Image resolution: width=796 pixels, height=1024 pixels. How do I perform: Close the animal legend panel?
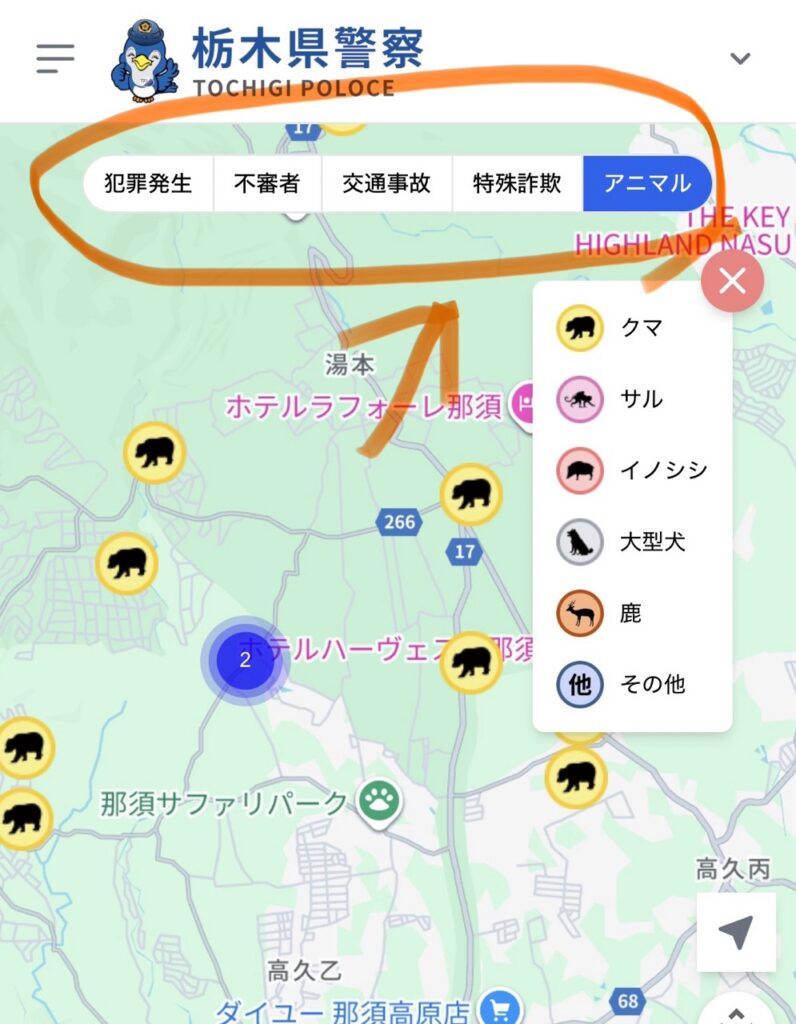pyautogui.click(x=732, y=281)
